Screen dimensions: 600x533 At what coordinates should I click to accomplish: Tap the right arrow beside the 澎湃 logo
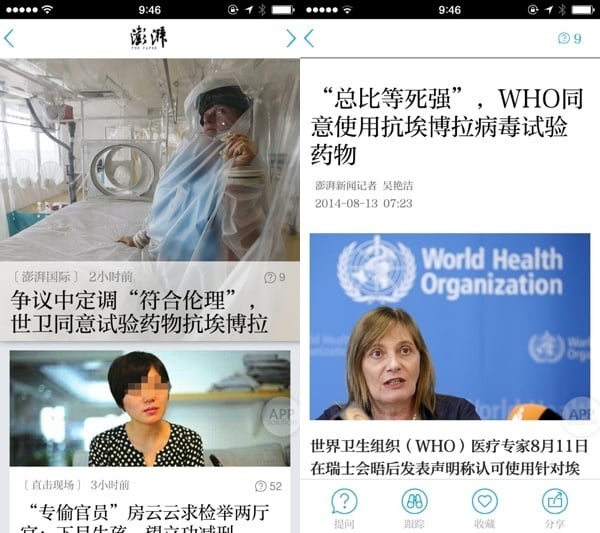[291, 39]
